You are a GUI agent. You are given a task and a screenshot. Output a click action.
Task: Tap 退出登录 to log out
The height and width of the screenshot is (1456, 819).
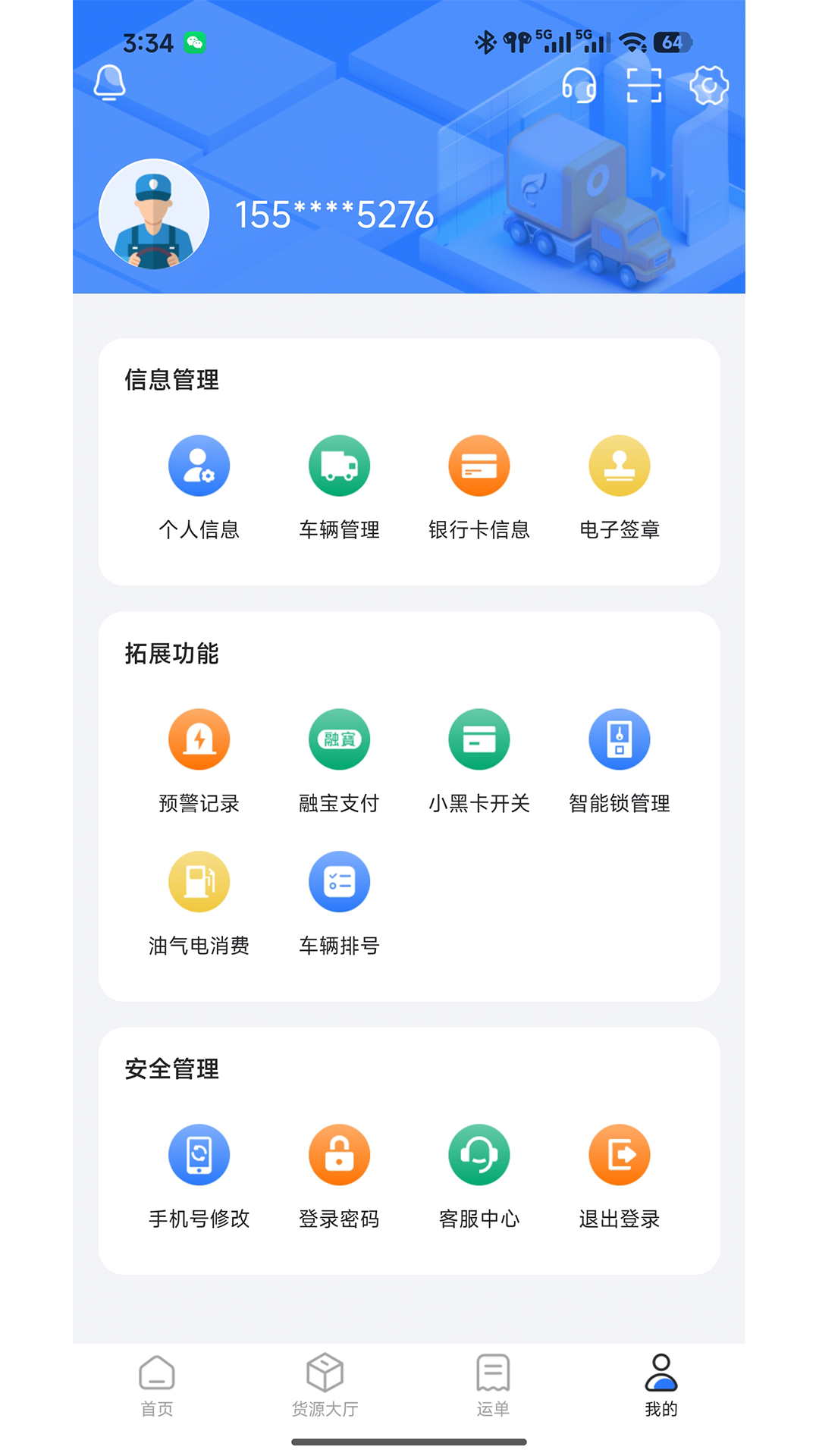[x=620, y=1154]
